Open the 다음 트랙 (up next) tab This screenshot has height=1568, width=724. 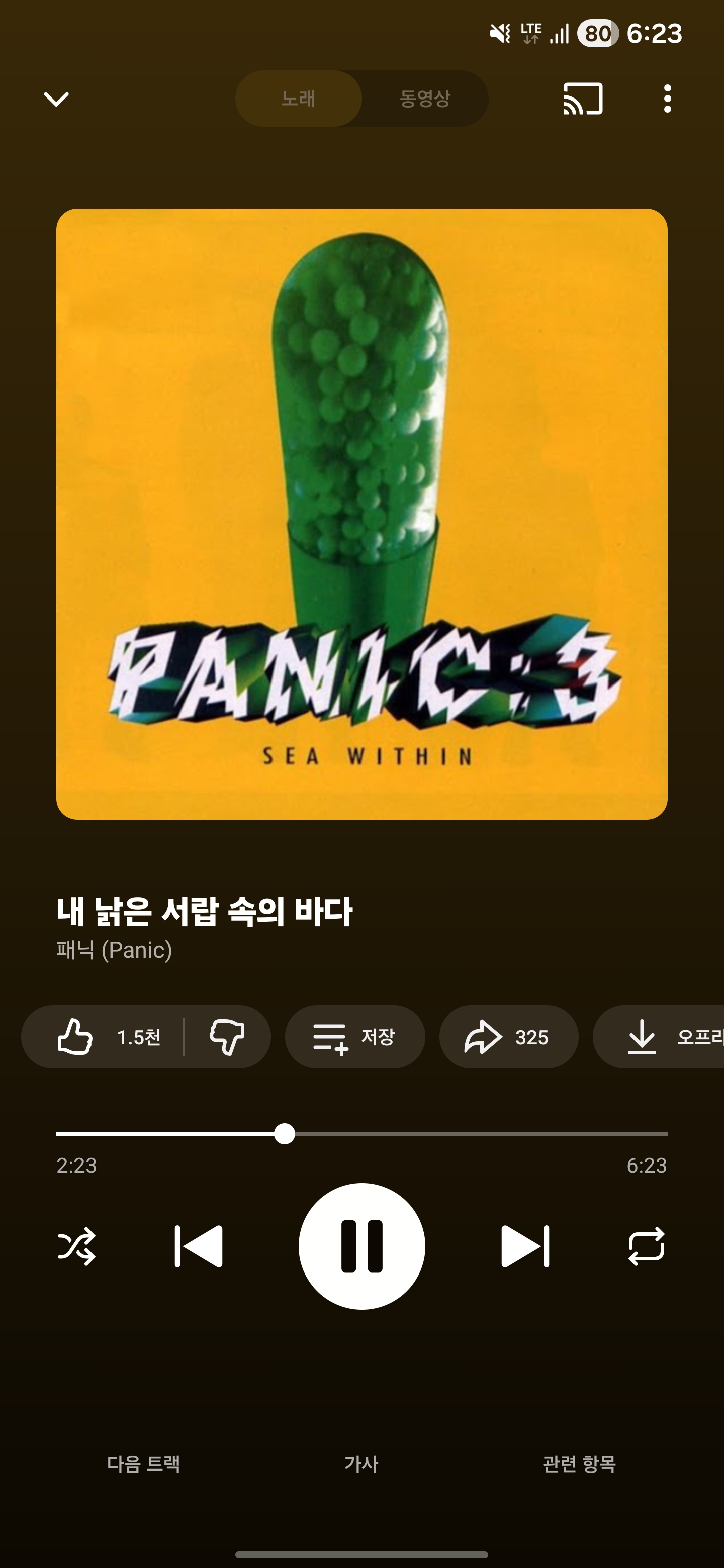(144, 1463)
